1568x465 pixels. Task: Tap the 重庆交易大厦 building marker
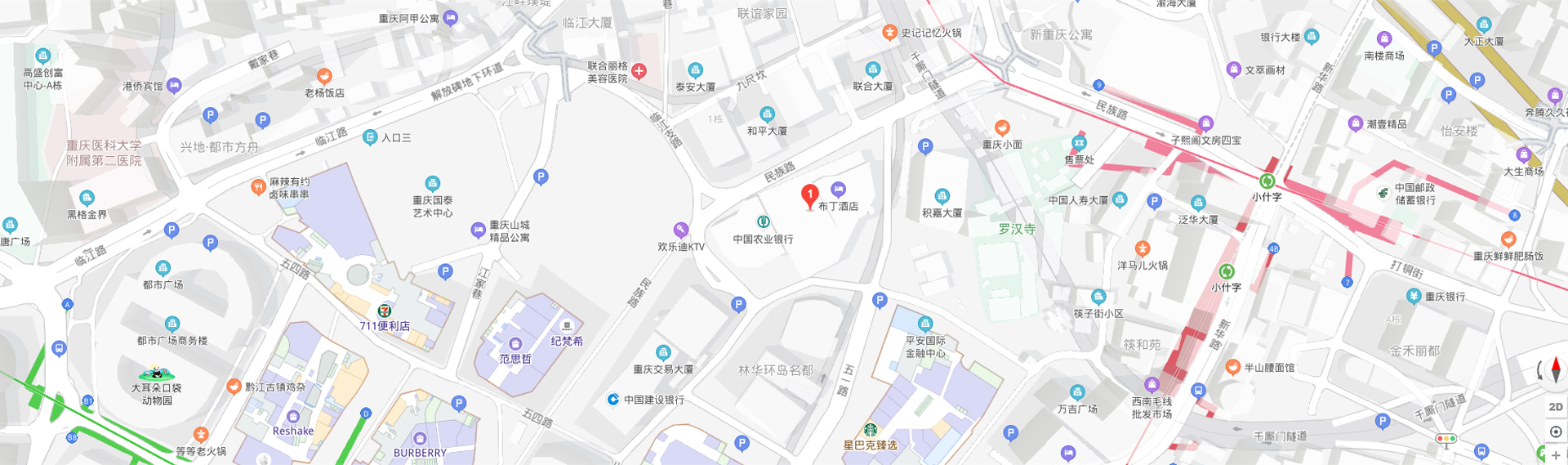click(663, 354)
